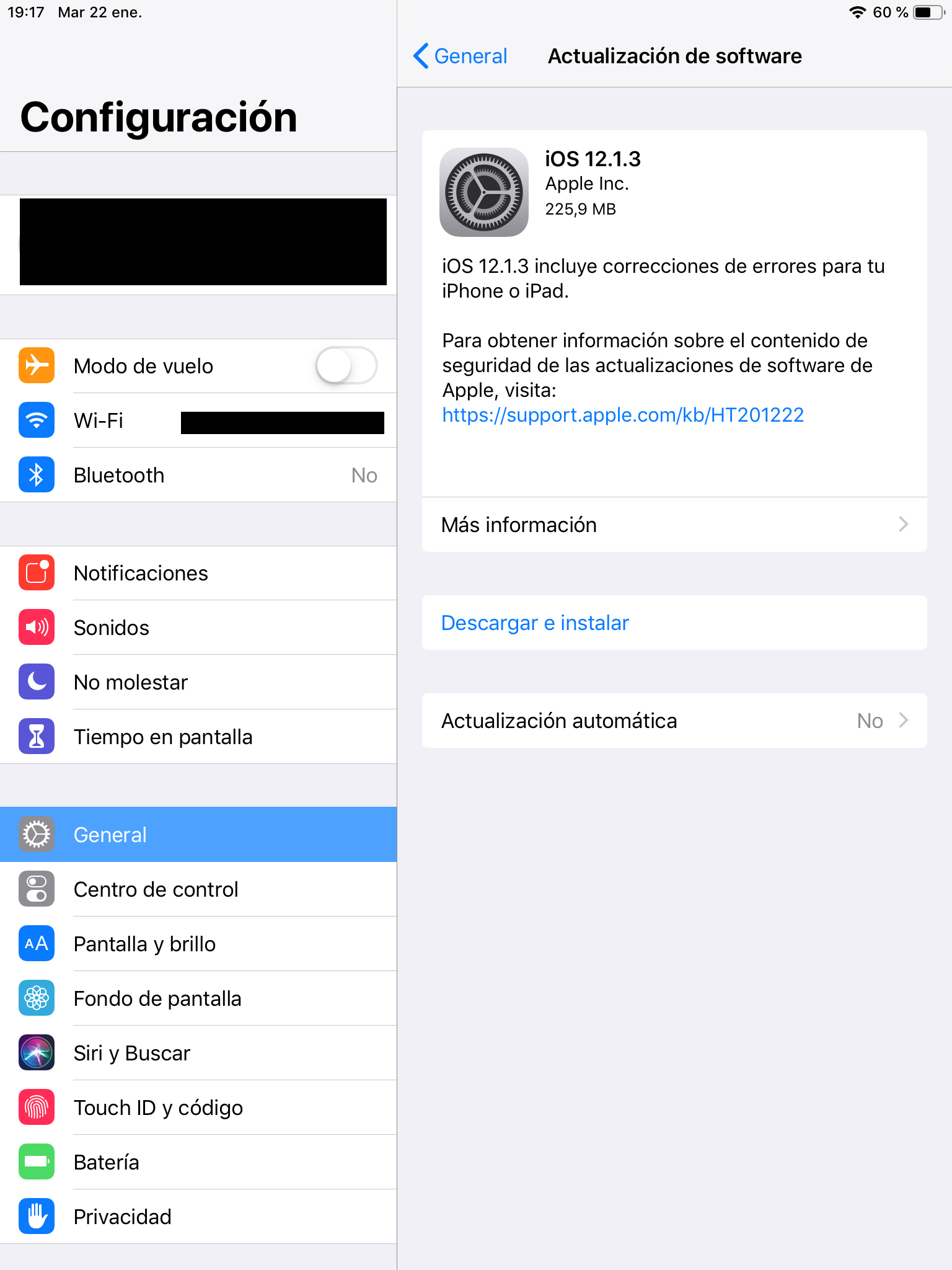Open the support.apple.com security link

click(622, 415)
